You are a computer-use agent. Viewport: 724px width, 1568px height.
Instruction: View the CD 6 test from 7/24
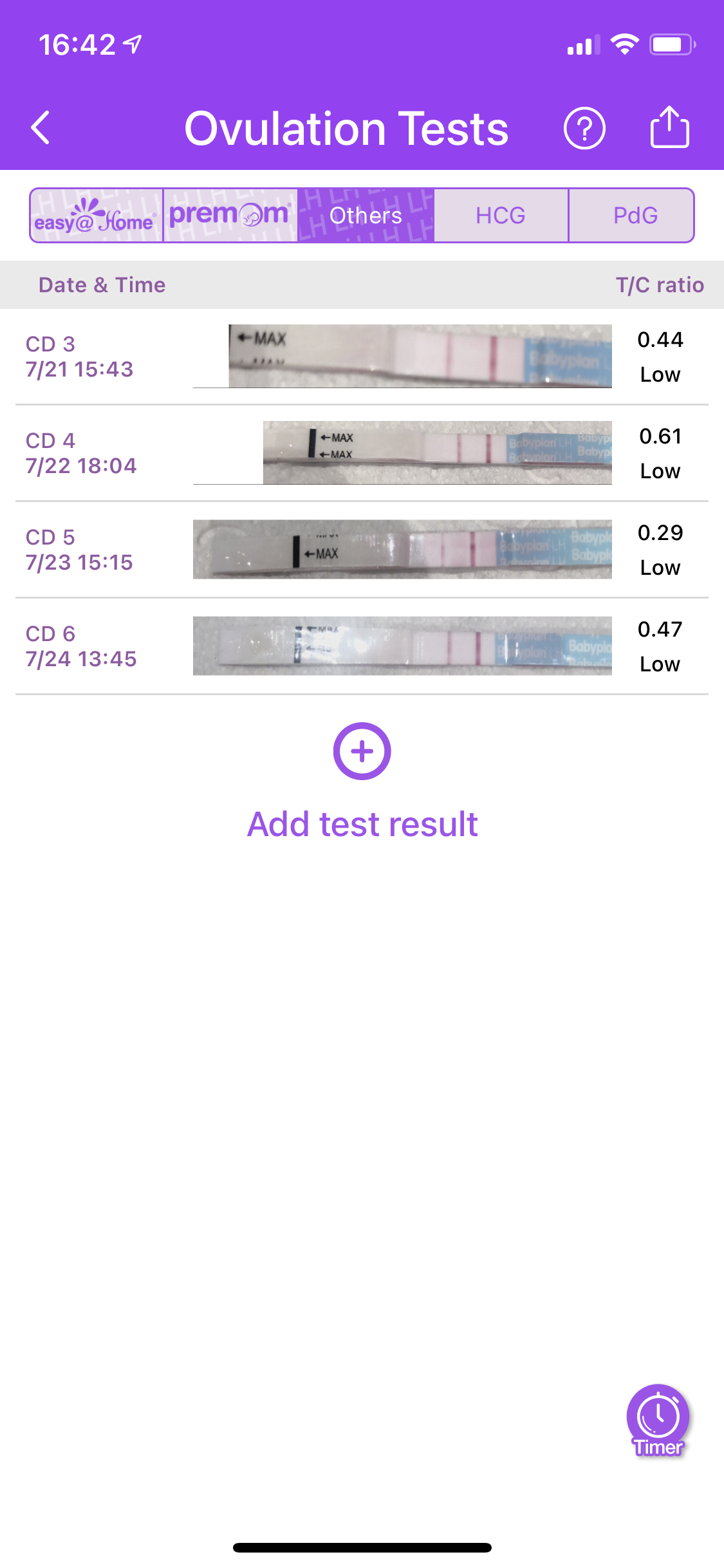362,646
